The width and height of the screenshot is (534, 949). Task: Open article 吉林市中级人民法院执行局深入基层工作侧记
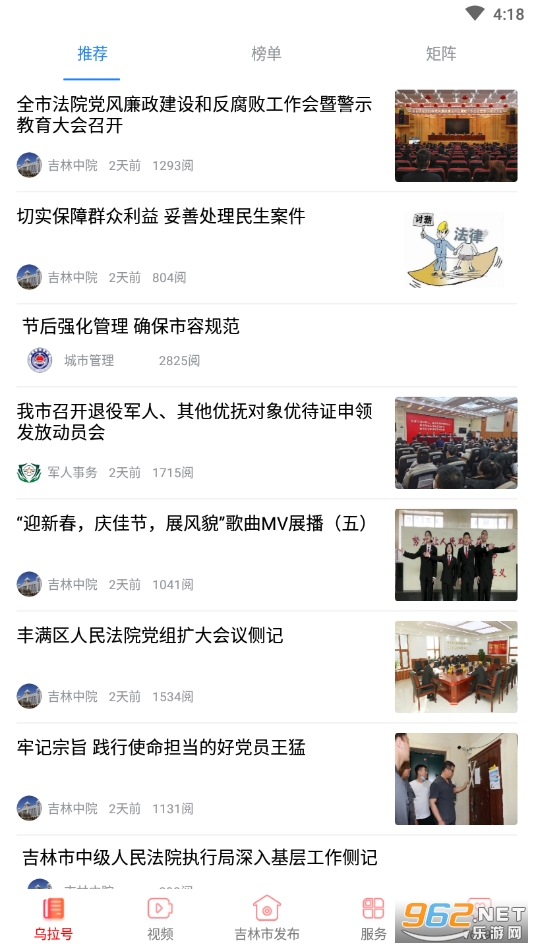click(x=200, y=857)
